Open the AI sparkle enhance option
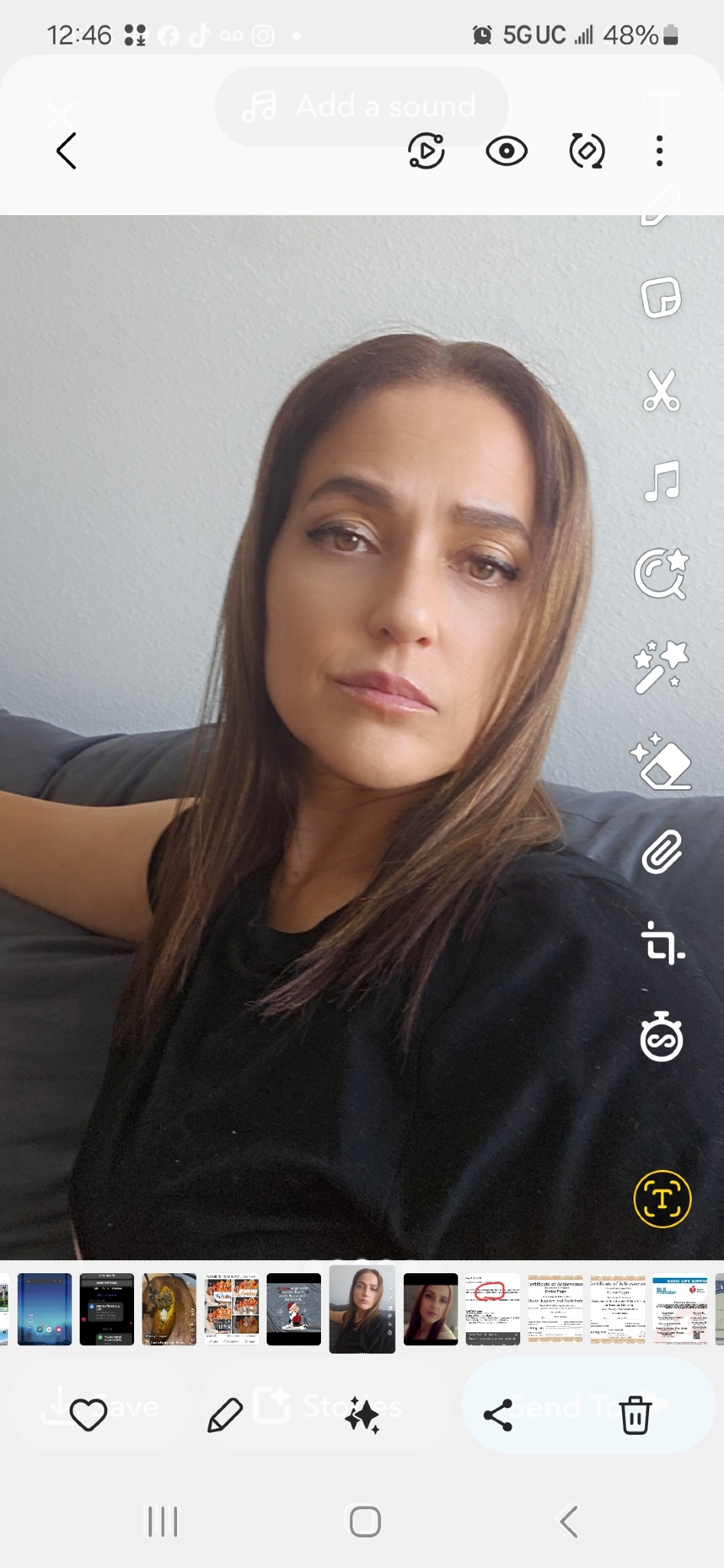The image size is (724, 1568). pyautogui.click(x=362, y=1415)
